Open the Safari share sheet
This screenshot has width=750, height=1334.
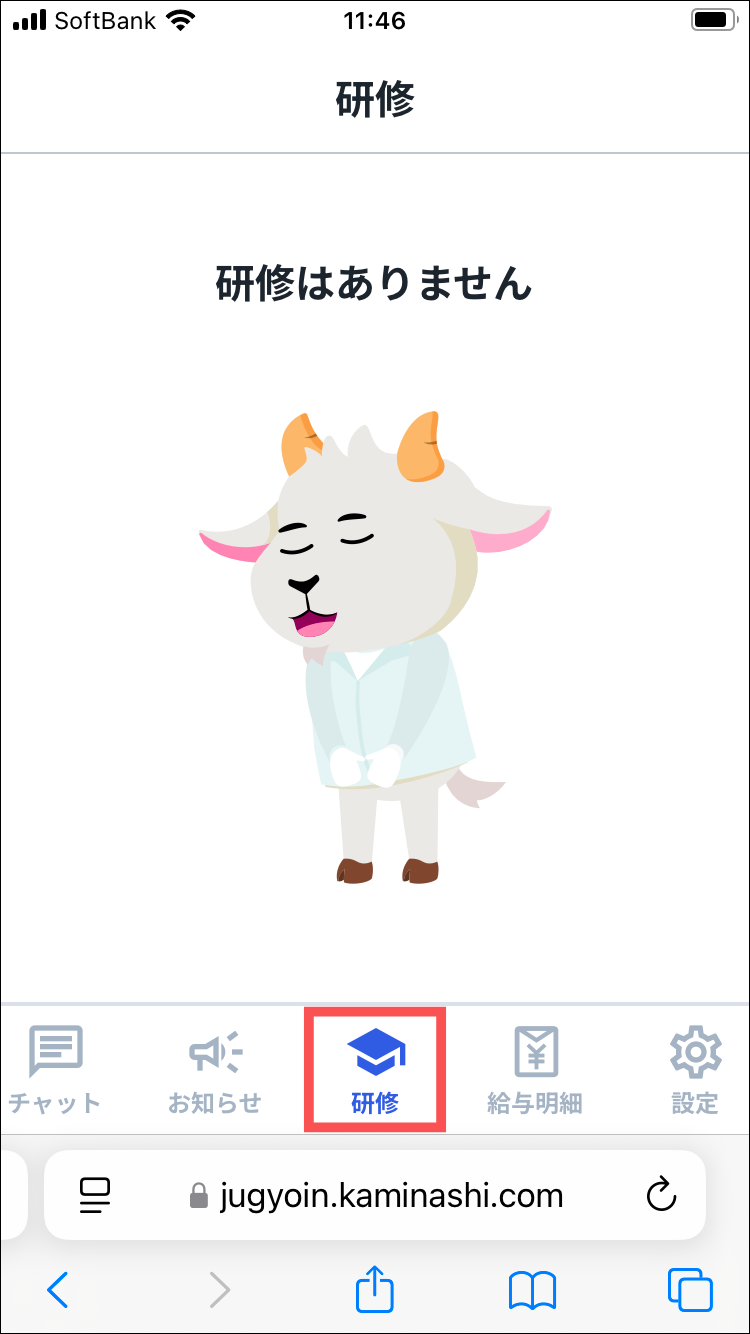click(x=375, y=1289)
